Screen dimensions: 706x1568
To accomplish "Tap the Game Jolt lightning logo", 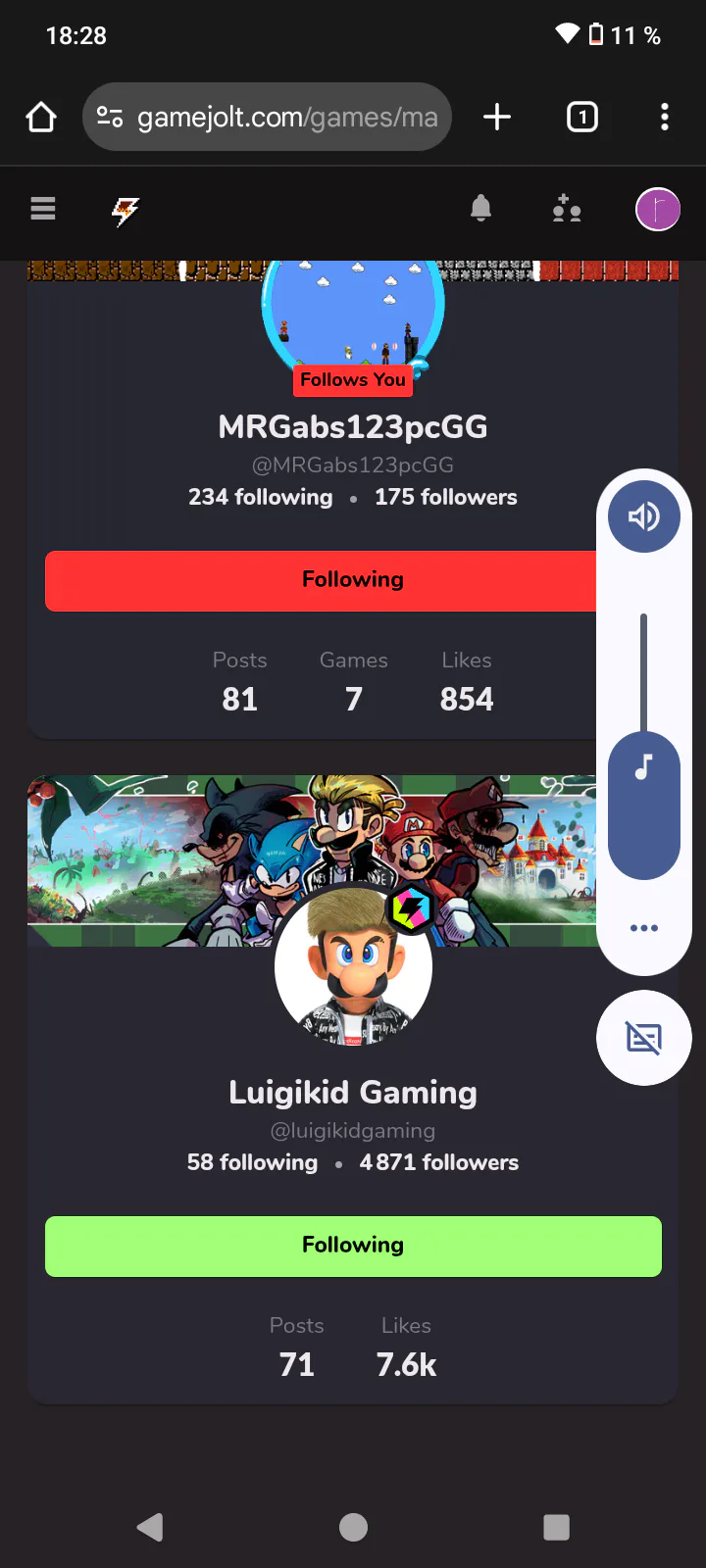I will point(126,210).
